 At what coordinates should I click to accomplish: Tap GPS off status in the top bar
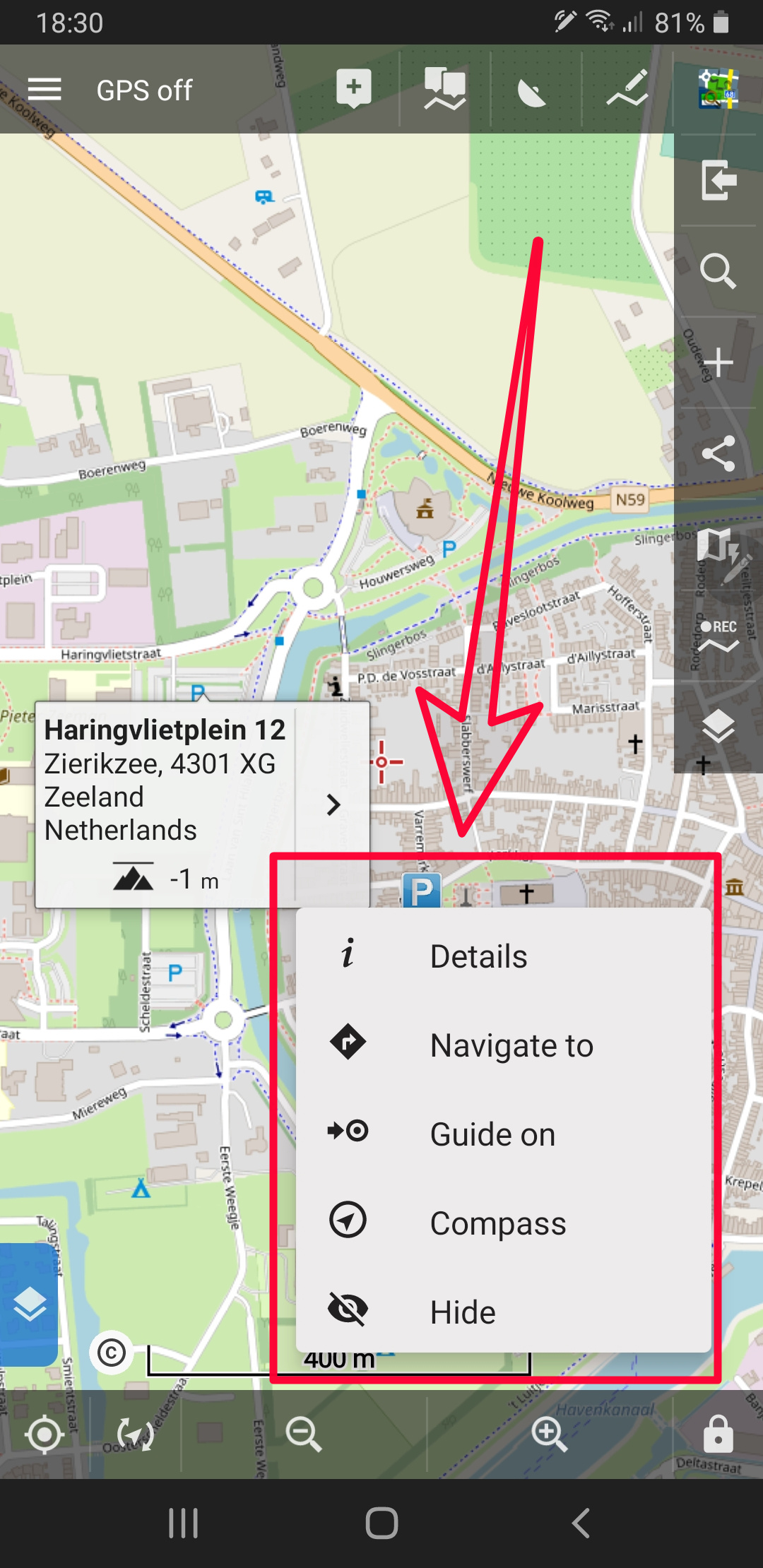coord(144,90)
